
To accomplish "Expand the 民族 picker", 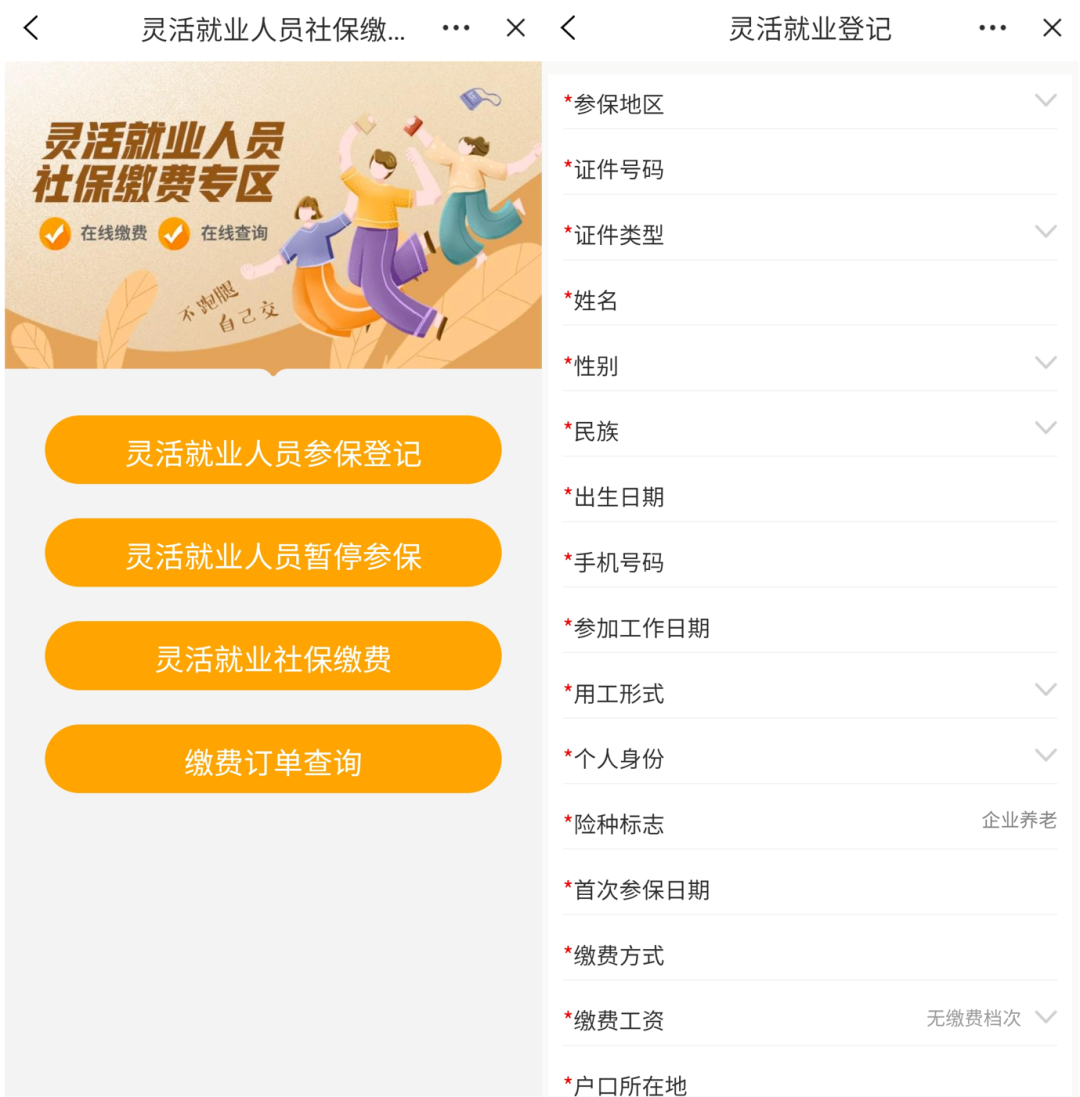I will click(1045, 429).
